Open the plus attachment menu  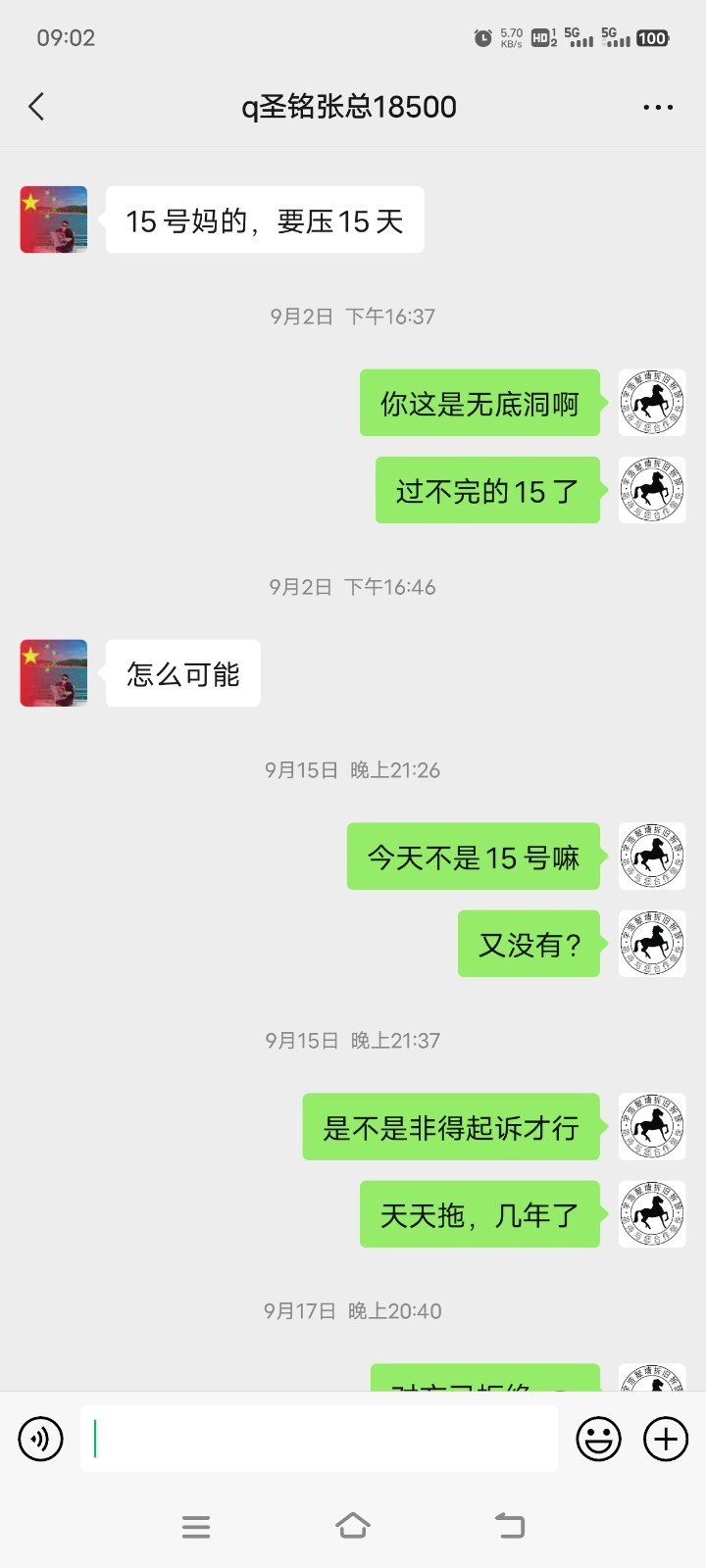tap(666, 1439)
